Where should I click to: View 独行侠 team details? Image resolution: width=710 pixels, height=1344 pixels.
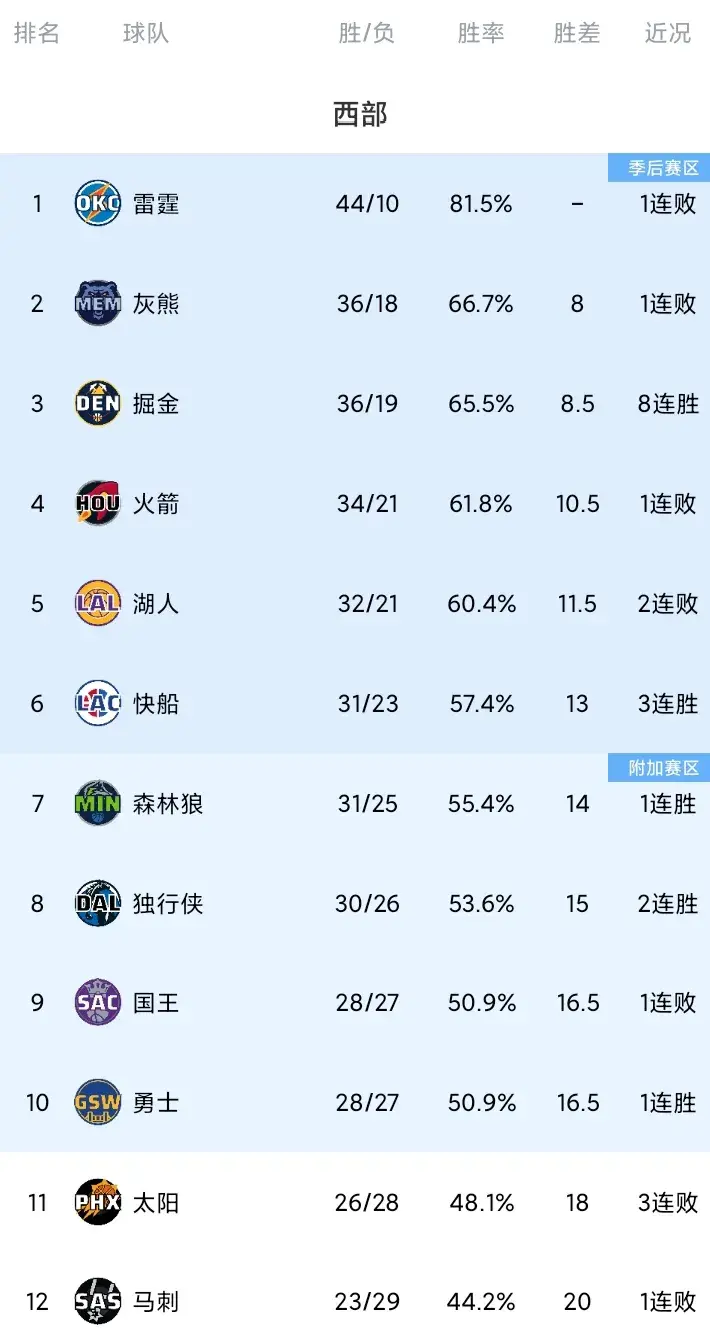pyautogui.click(x=355, y=904)
